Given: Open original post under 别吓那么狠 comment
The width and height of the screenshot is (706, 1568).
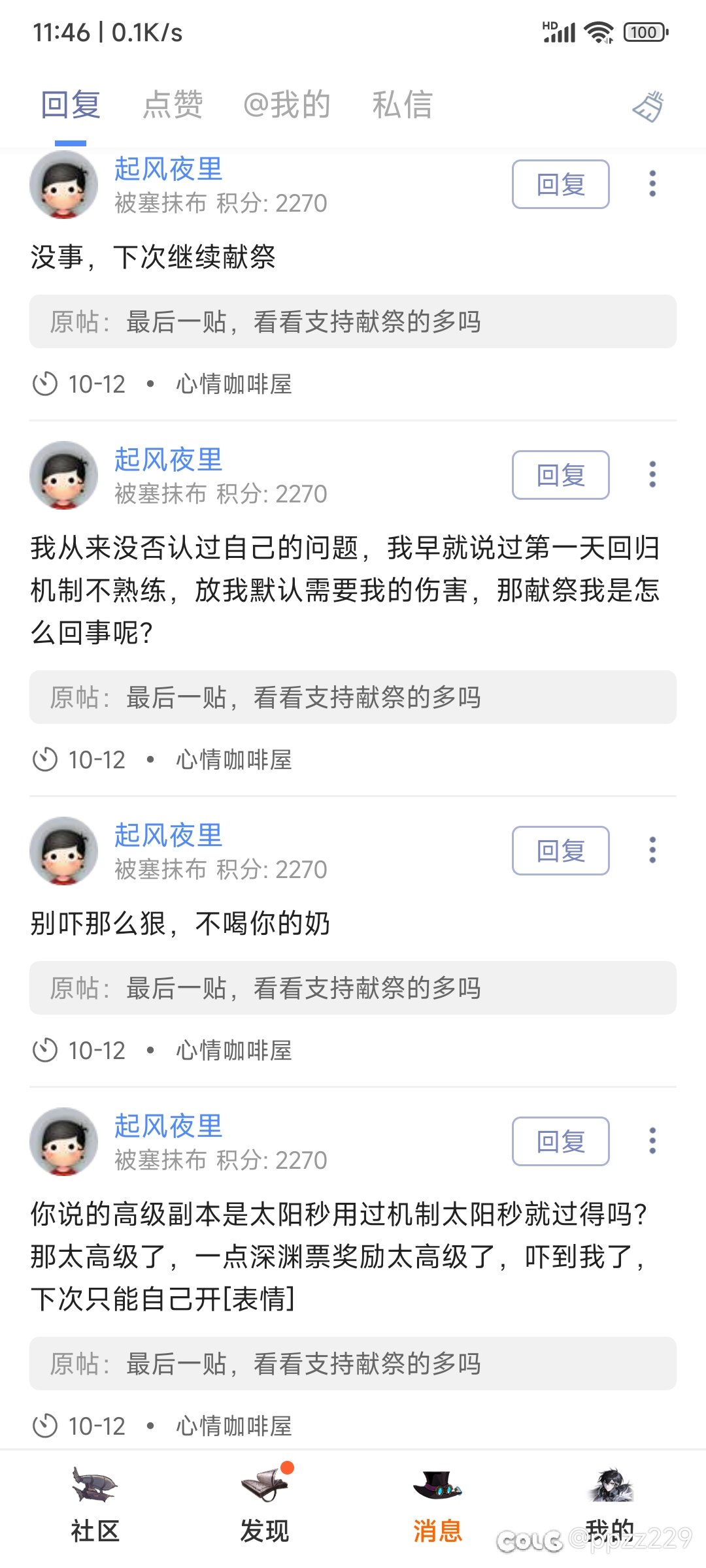Looking at the screenshot, I should (353, 988).
